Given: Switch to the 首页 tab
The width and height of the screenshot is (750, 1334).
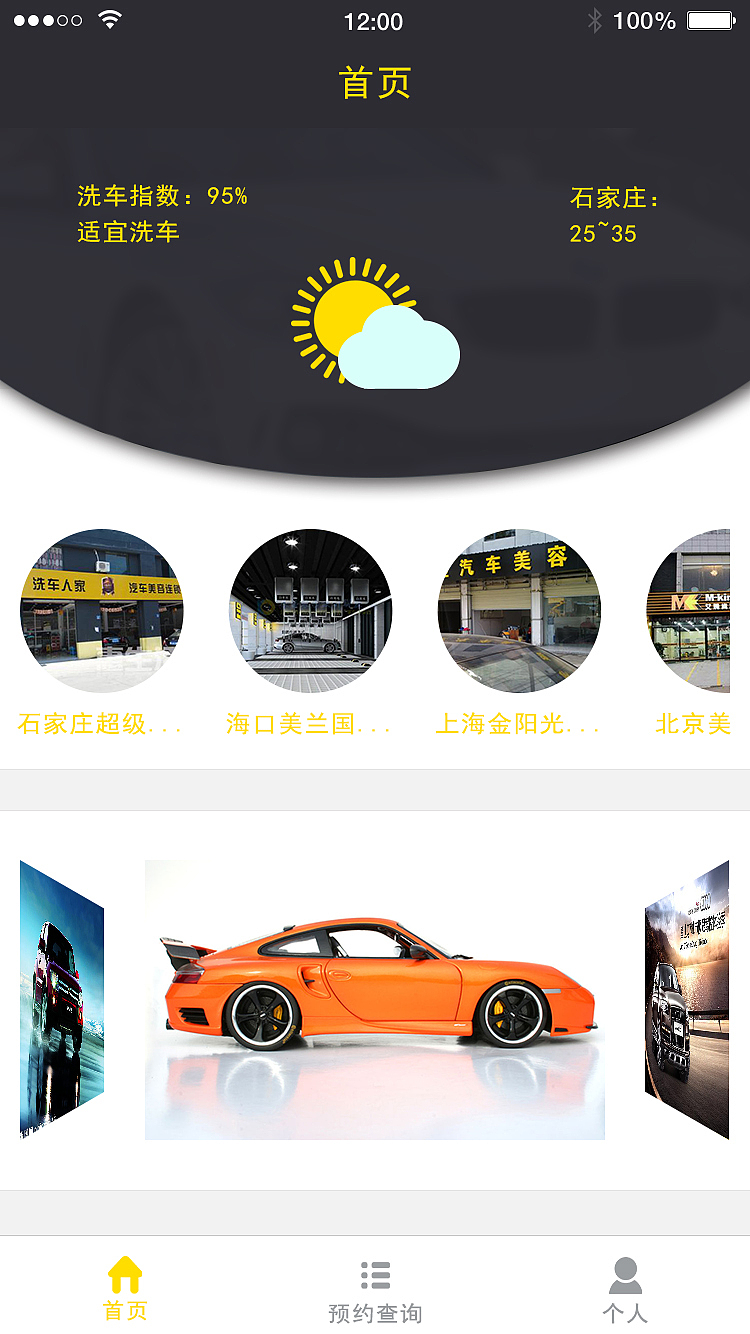Looking at the screenshot, I should tap(124, 1290).
